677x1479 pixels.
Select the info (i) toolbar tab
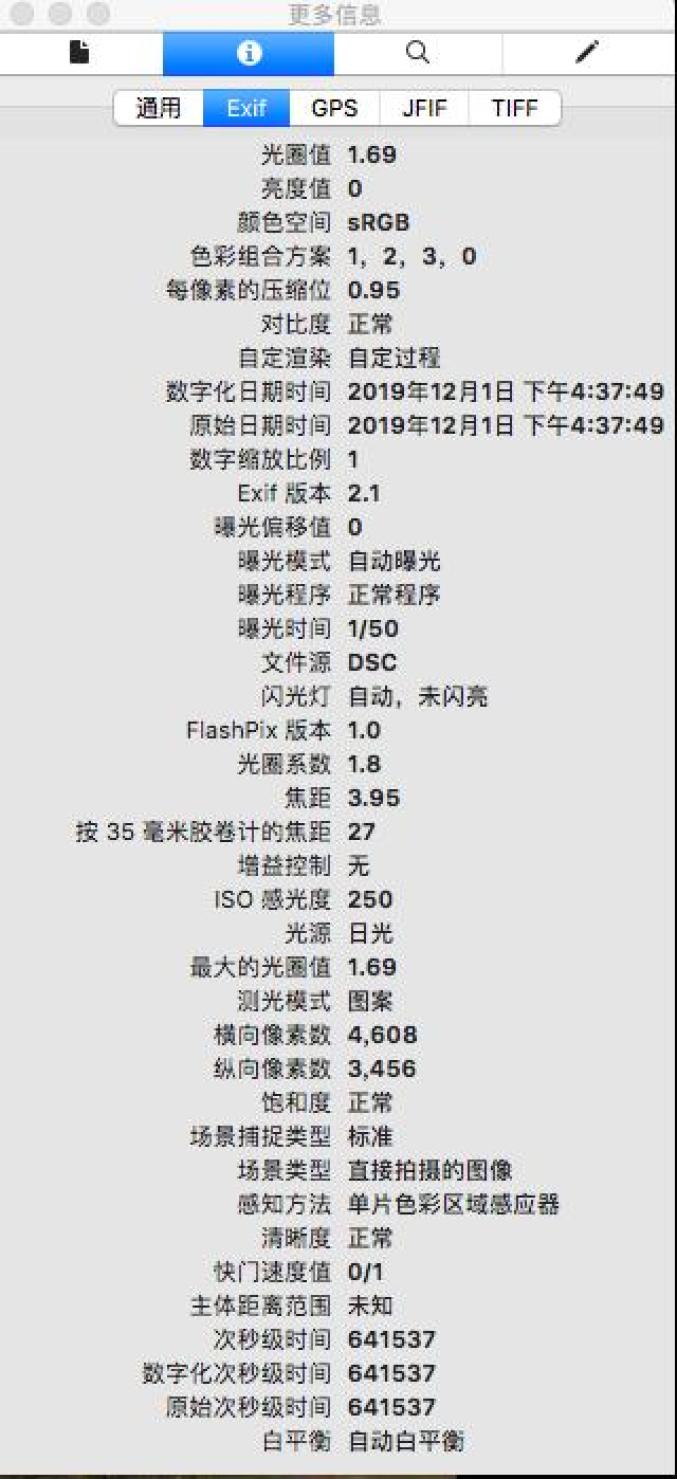coord(248,53)
